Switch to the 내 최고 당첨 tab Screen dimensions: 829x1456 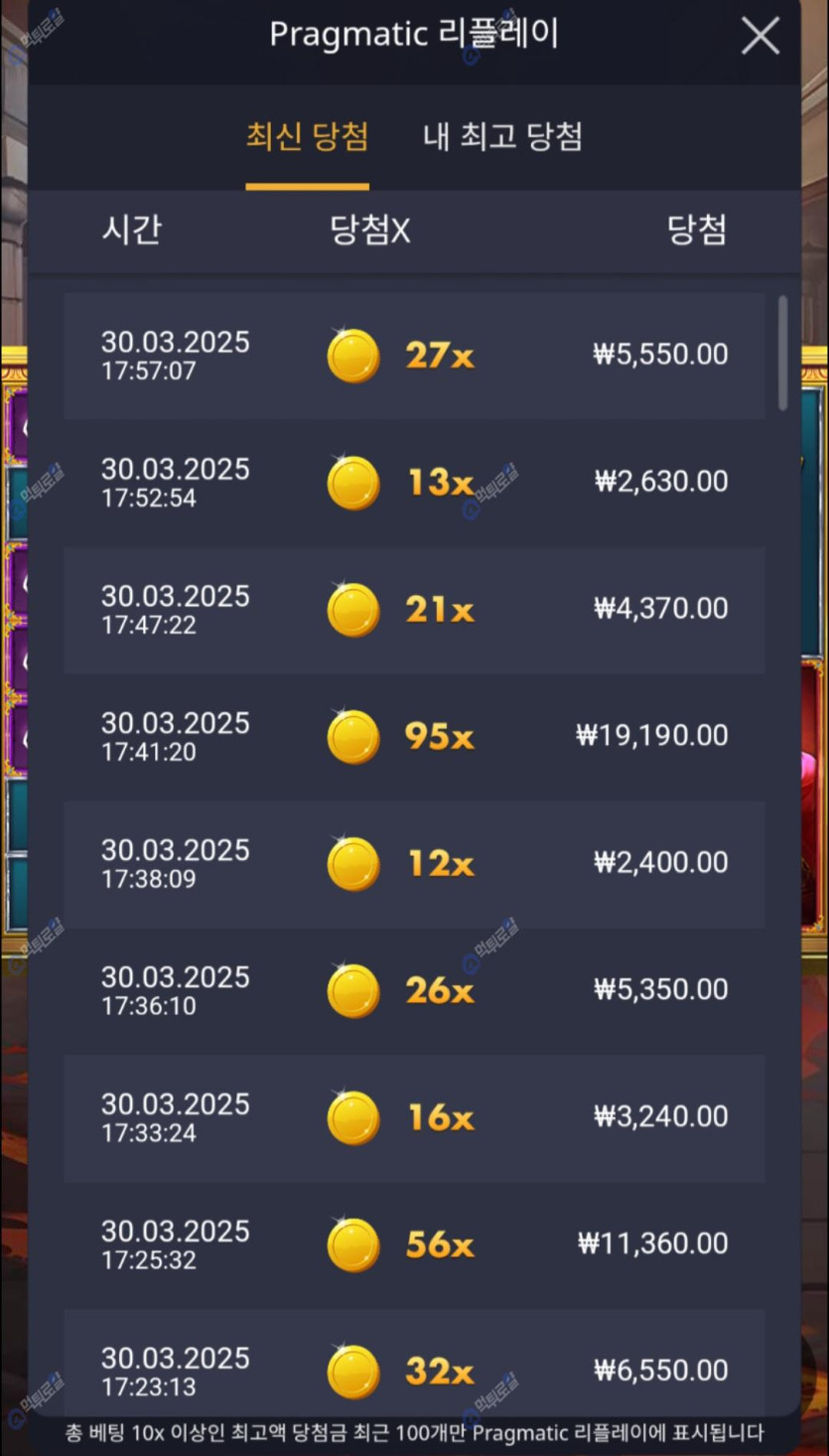point(502,136)
